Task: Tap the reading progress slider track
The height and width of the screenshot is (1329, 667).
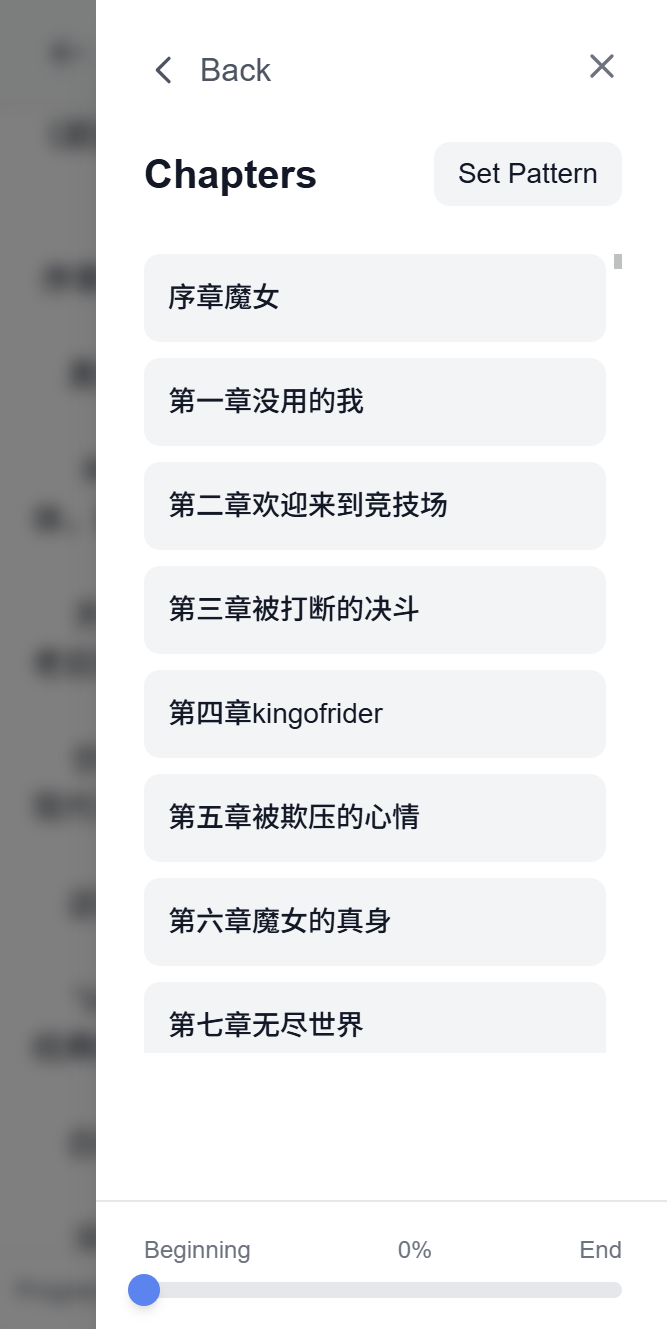Action: [x=381, y=1290]
